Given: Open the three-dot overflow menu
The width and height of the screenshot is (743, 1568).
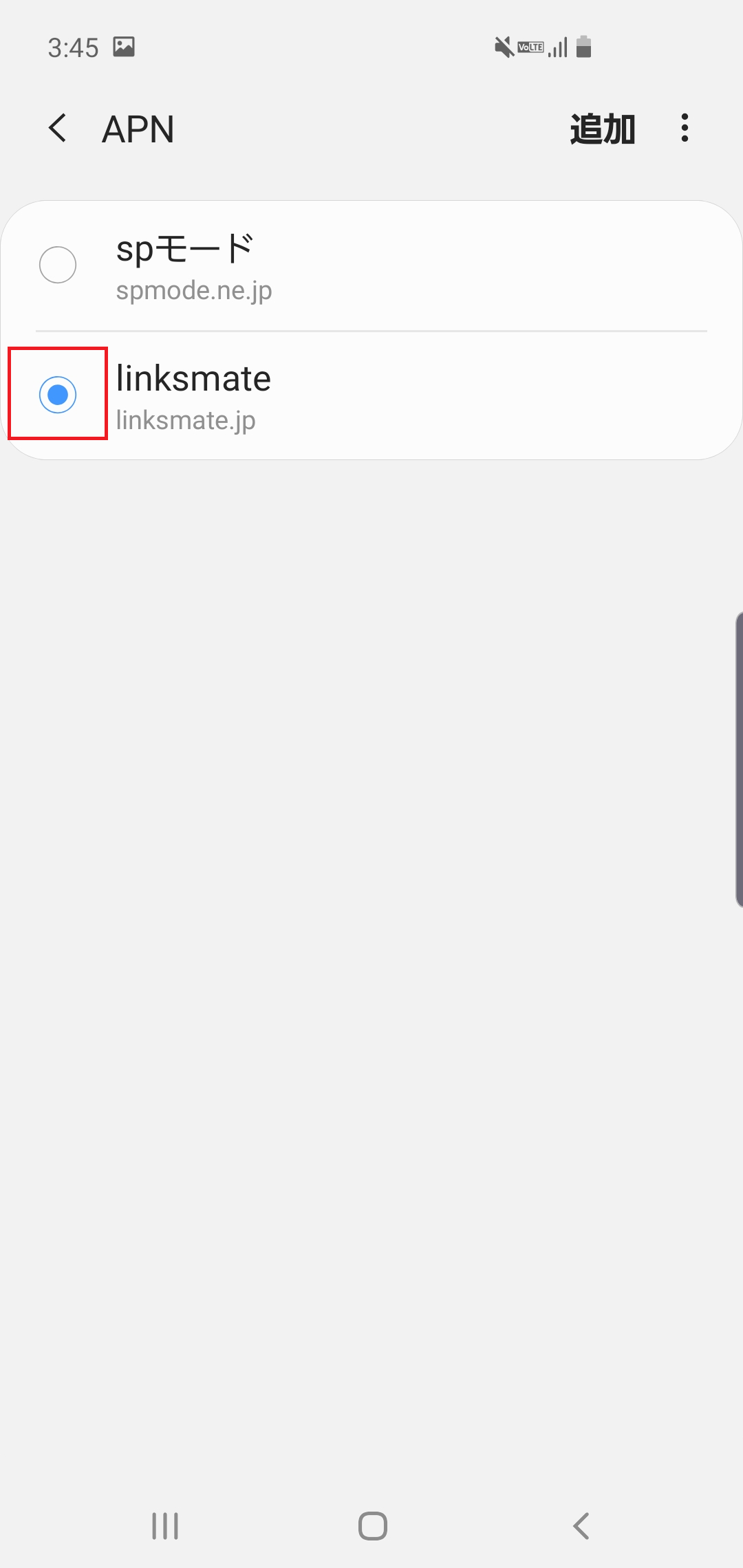Looking at the screenshot, I should click(x=684, y=129).
